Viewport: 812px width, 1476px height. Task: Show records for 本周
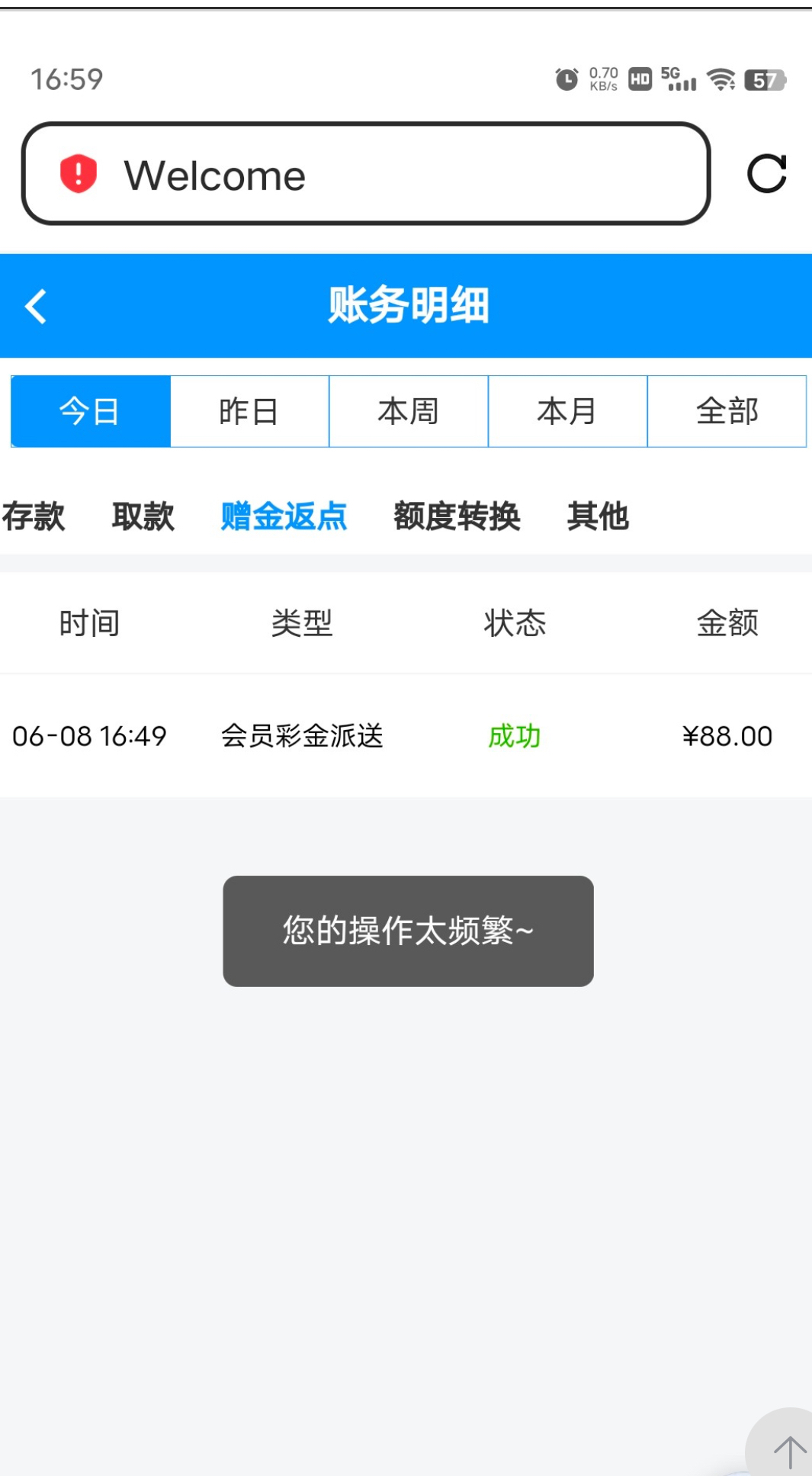pos(409,411)
